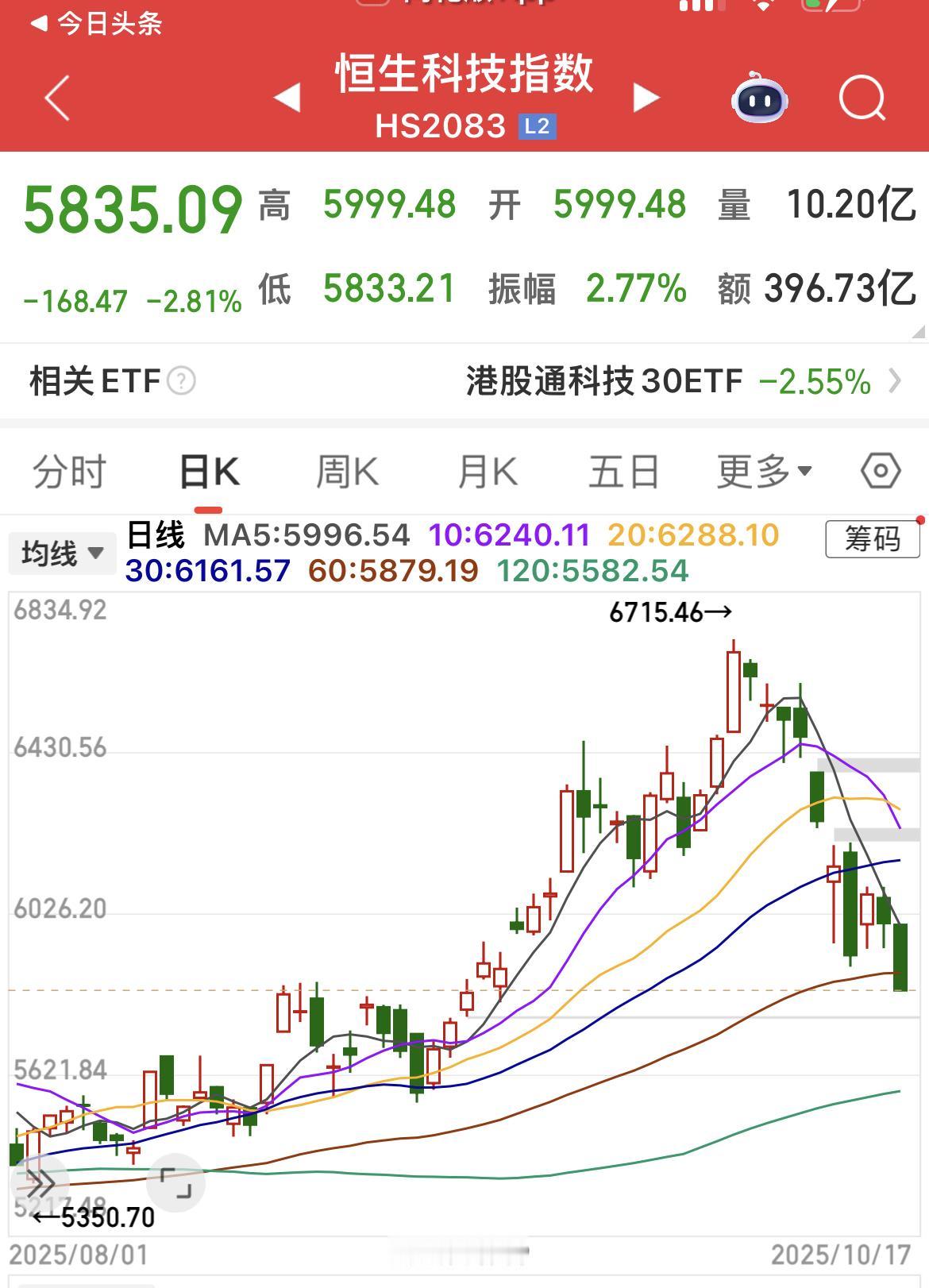Open the search magnifier
Image resolution: width=929 pixels, height=1288 pixels.
[862, 98]
